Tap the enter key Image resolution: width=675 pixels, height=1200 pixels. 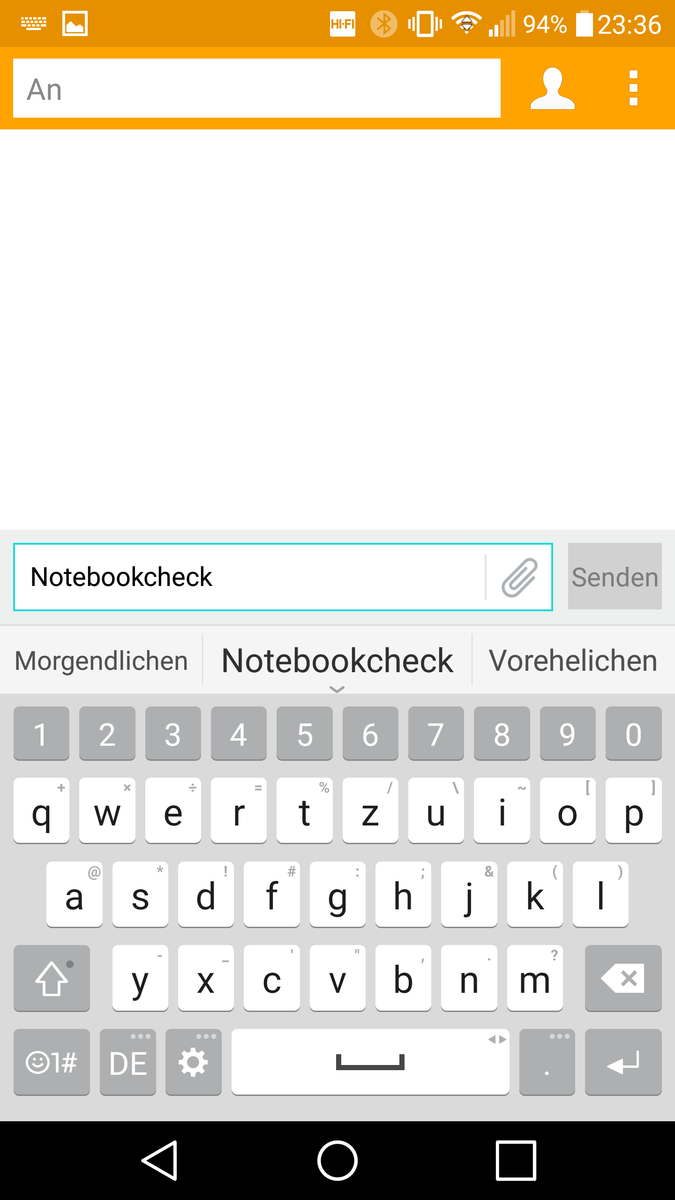[x=622, y=1063]
